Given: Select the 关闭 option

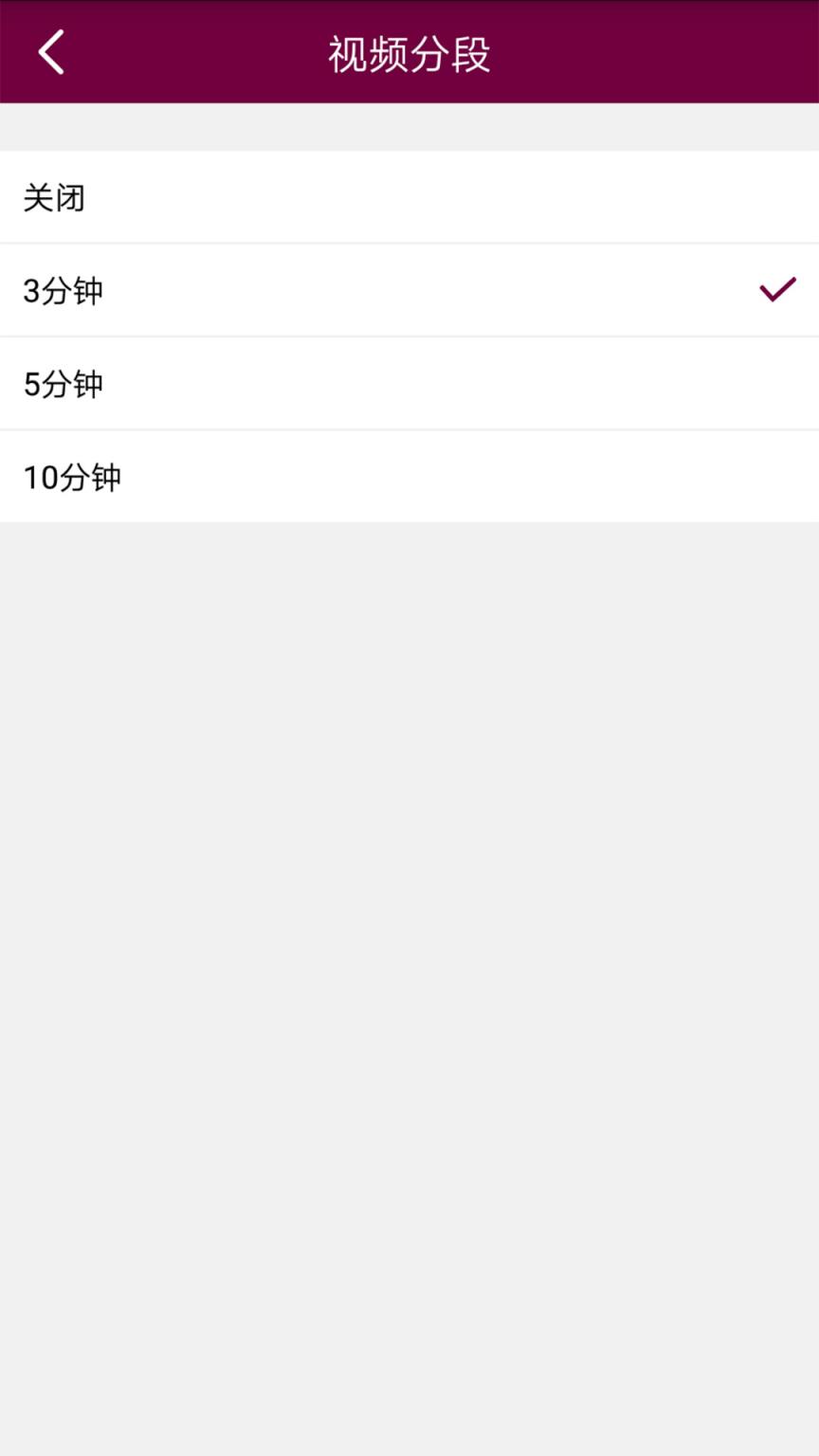Looking at the screenshot, I should tap(409, 197).
